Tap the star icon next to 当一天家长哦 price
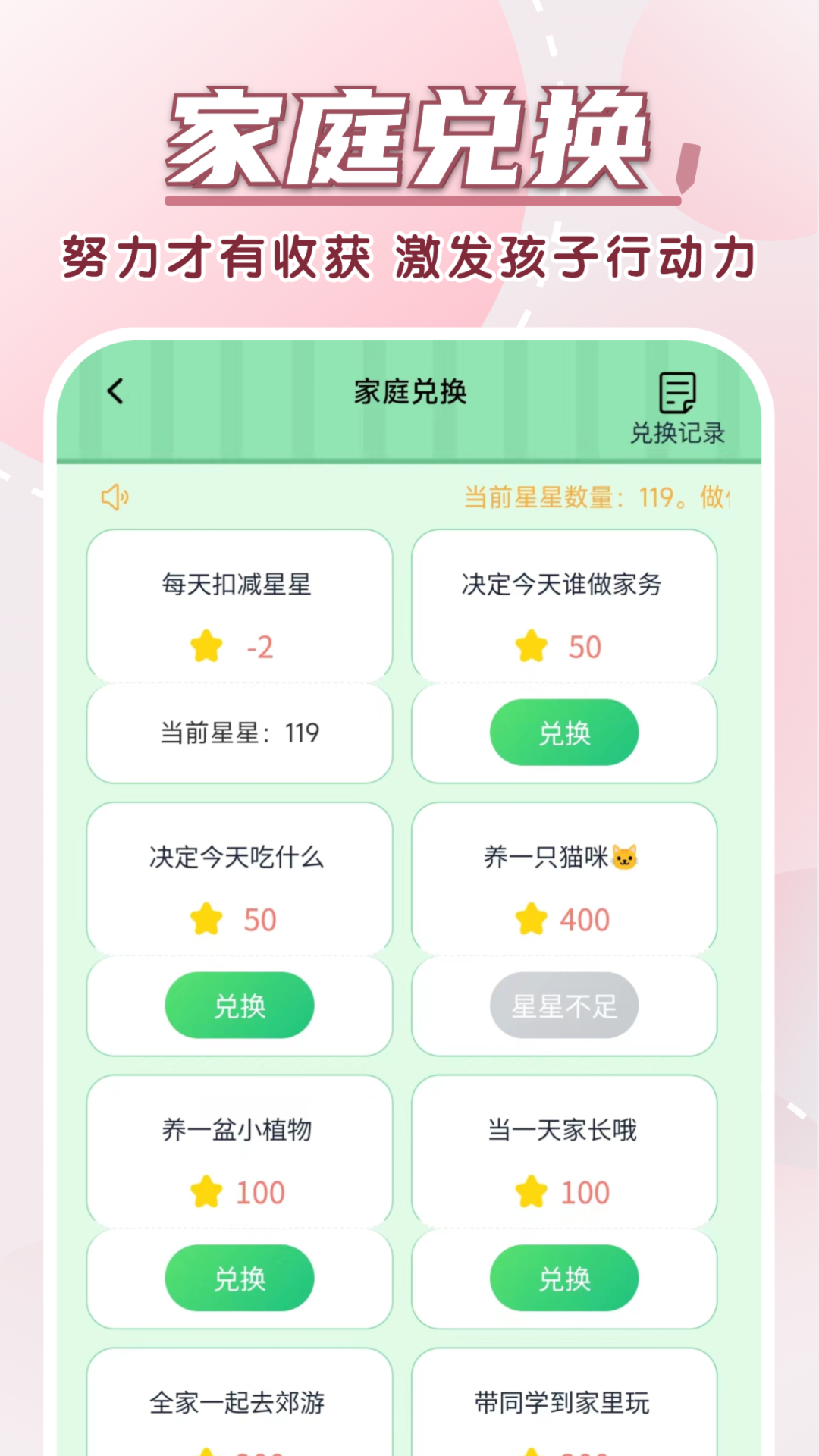This screenshot has width=819, height=1456. pos(532,1192)
